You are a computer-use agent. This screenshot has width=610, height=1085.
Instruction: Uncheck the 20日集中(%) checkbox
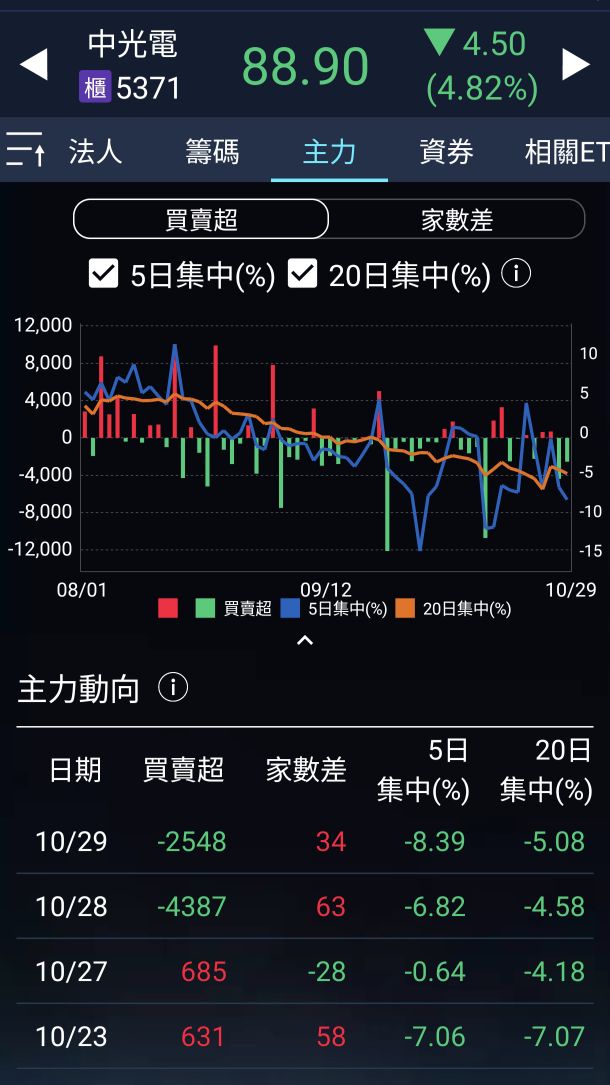point(302,274)
